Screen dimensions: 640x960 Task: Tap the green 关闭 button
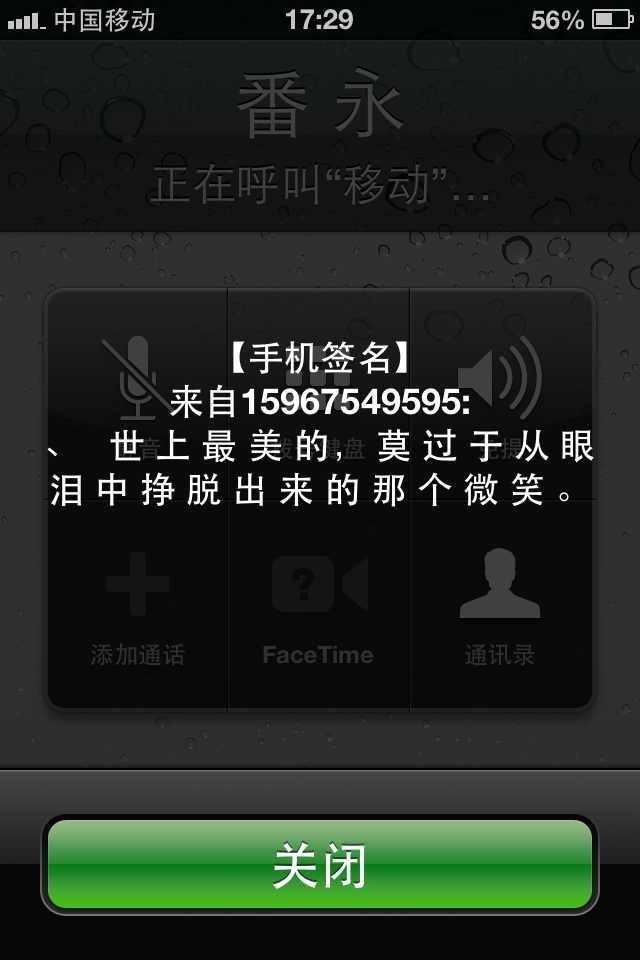pos(320,865)
